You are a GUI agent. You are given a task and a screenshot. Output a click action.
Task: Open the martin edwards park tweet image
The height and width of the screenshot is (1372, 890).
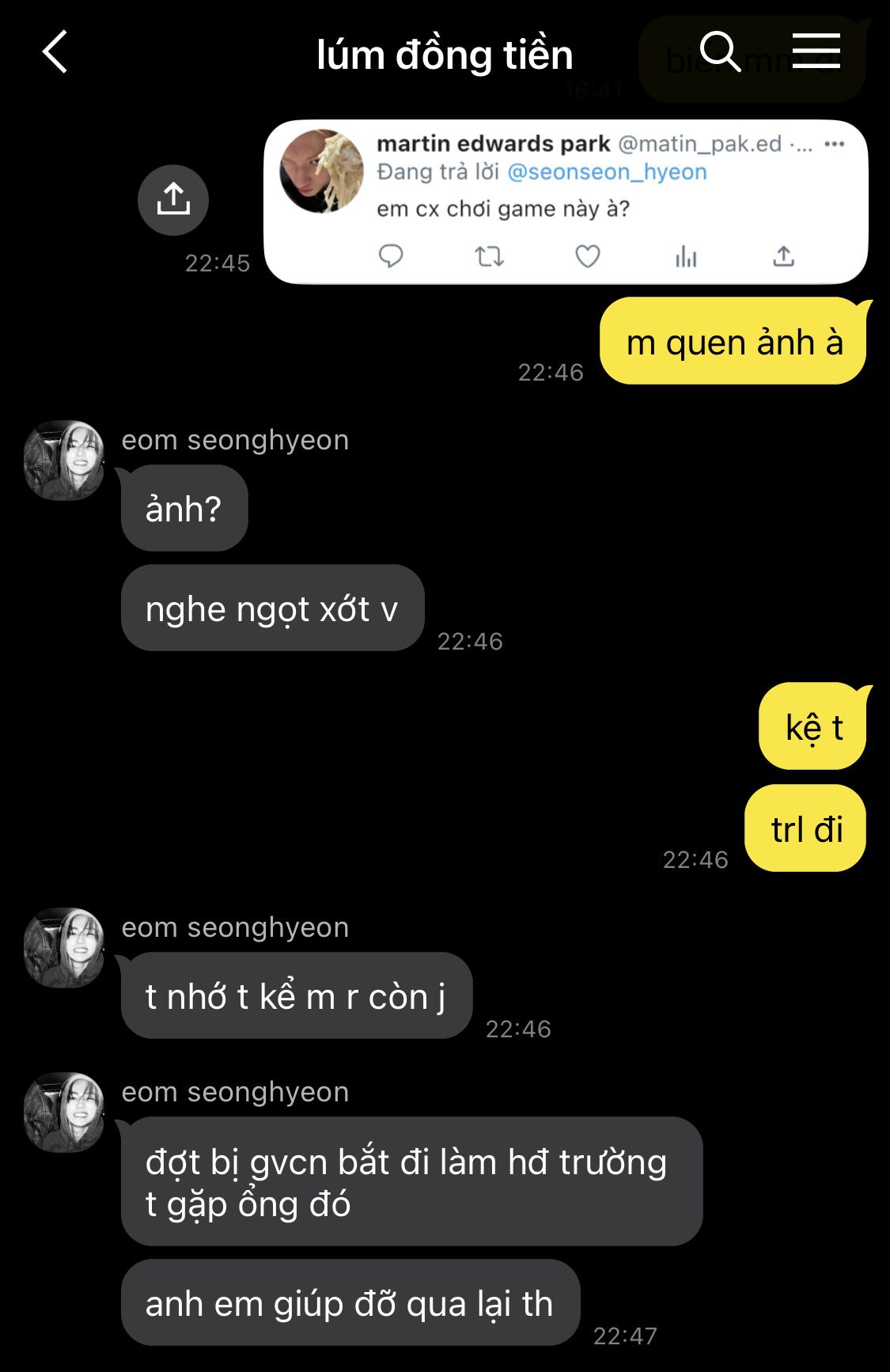click(x=565, y=202)
